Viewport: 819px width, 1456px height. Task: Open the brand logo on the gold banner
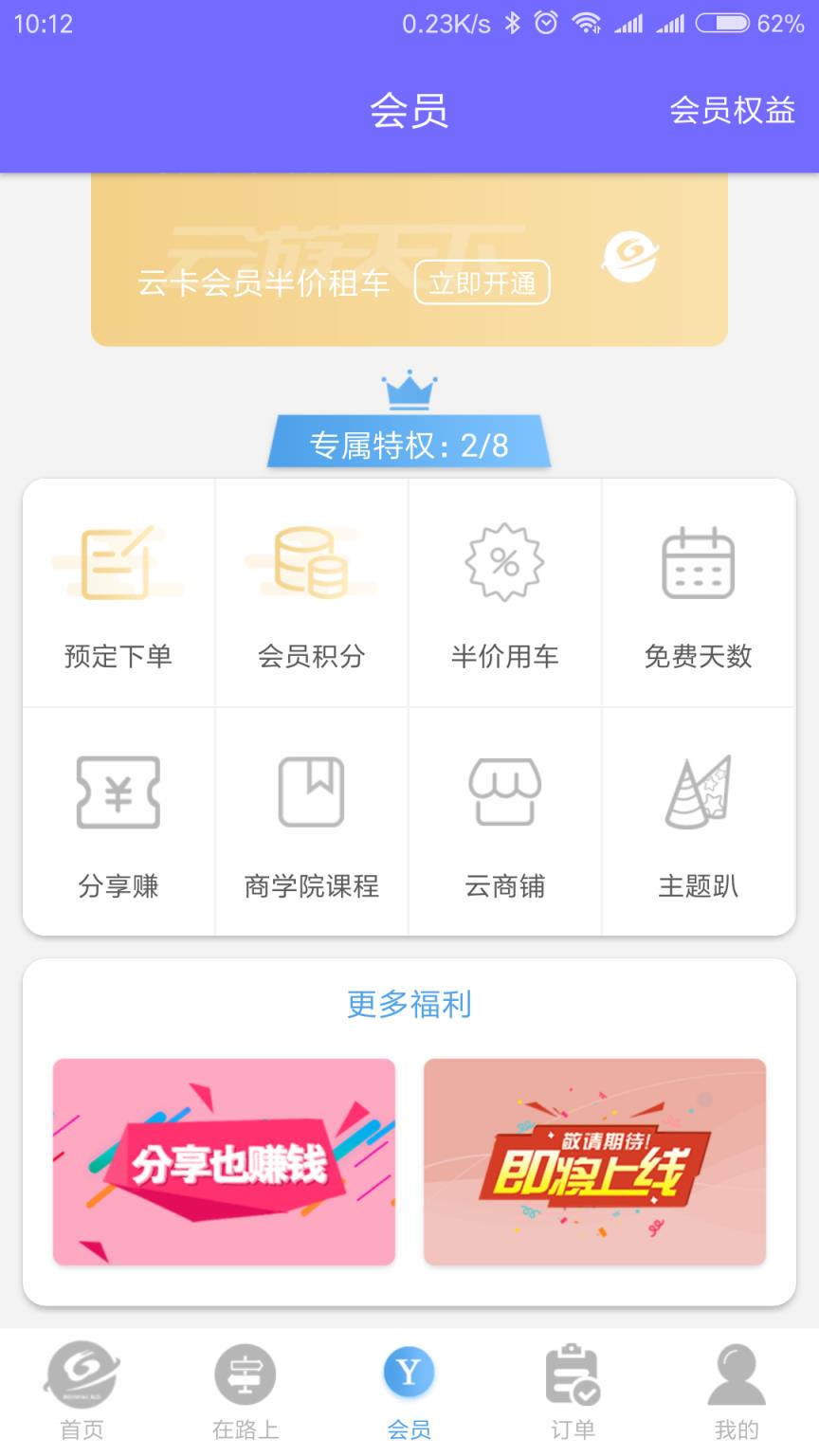(x=628, y=258)
